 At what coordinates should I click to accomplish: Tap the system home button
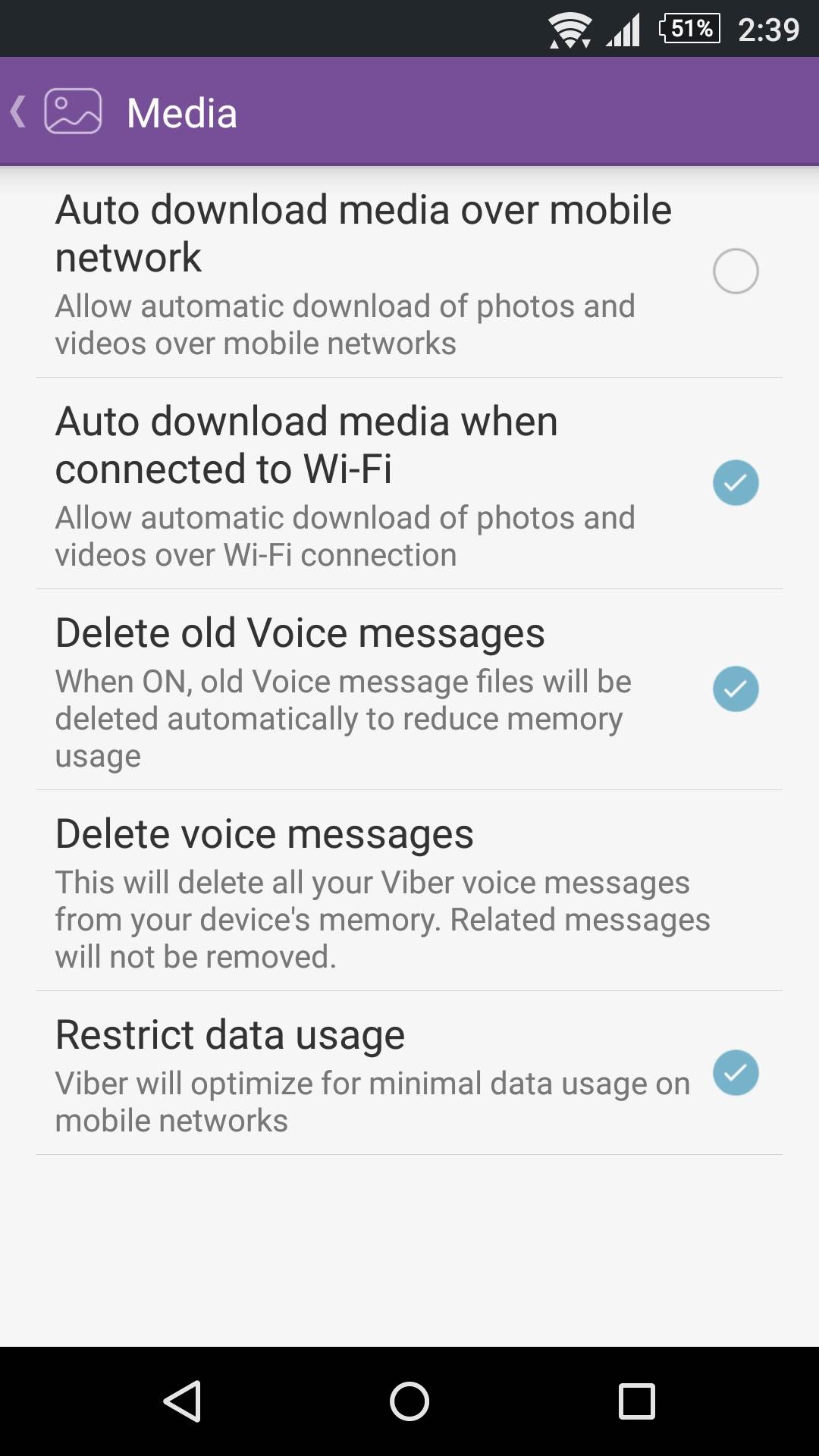pos(409,1401)
